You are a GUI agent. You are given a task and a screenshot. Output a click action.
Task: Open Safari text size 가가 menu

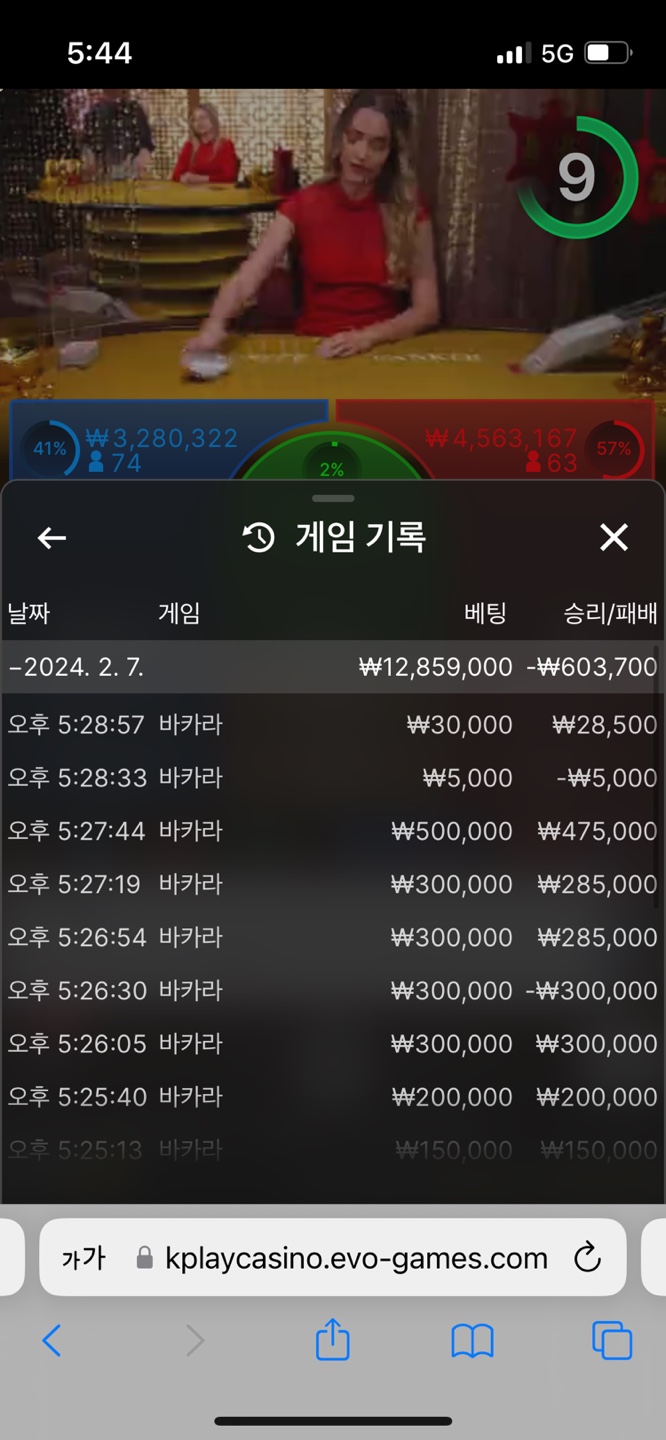click(83, 1258)
